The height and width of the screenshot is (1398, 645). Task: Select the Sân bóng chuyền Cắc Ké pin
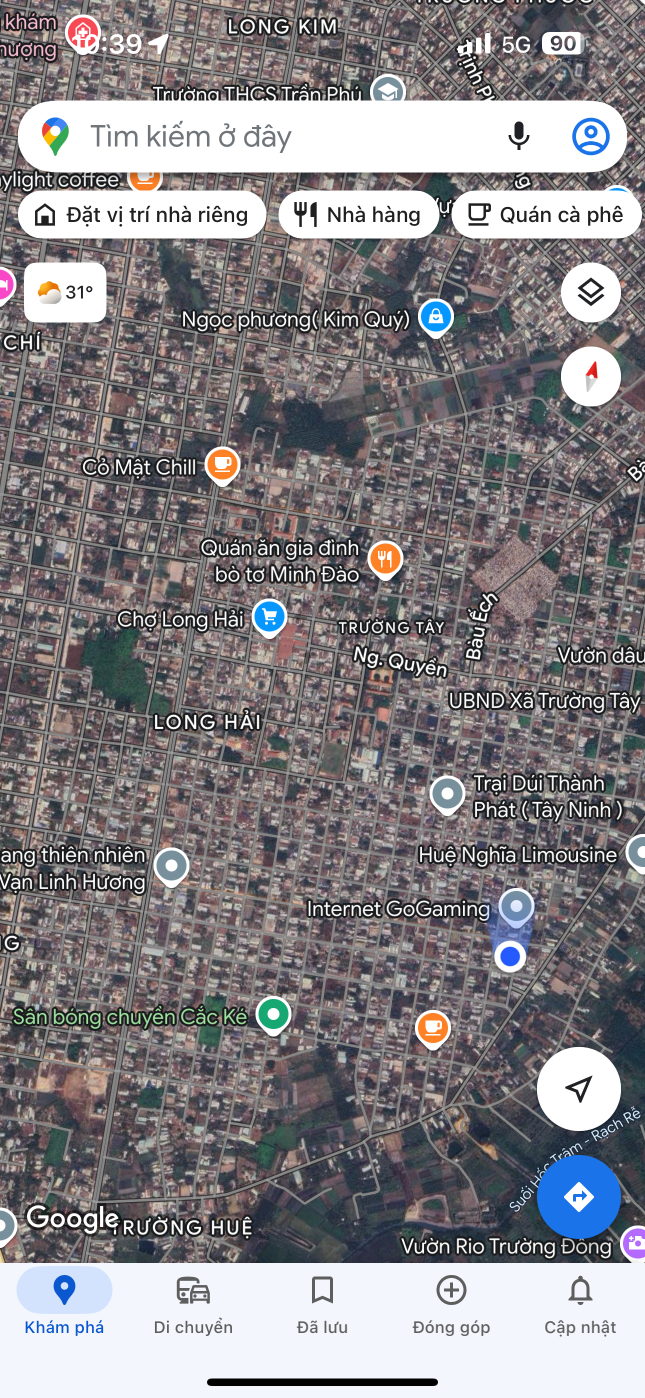273,1015
